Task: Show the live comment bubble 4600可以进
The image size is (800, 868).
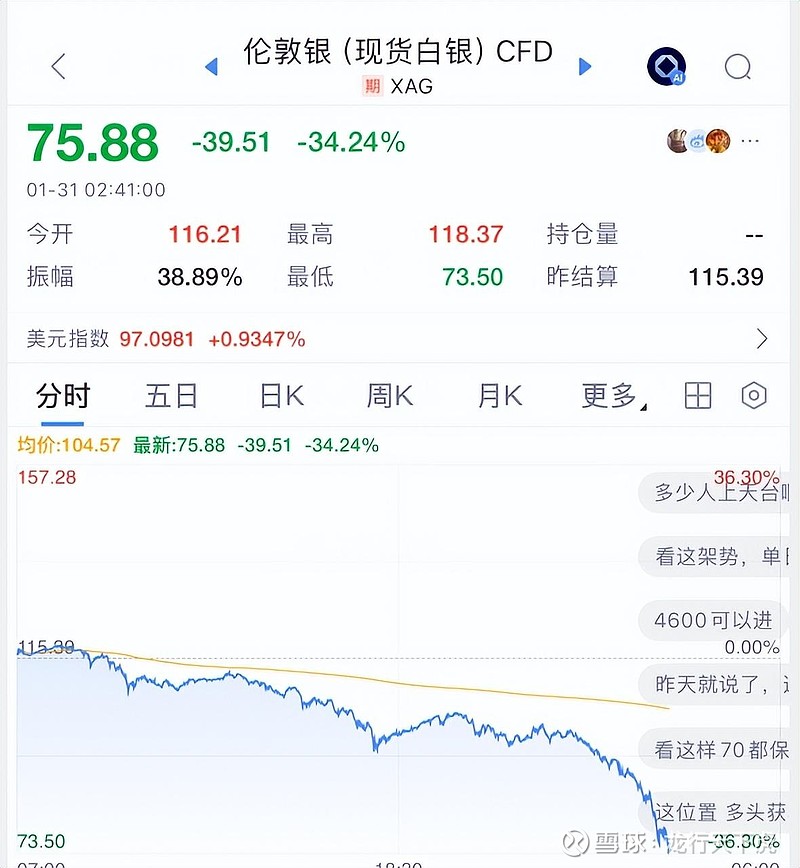Action: pyautogui.click(x=713, y=621)
